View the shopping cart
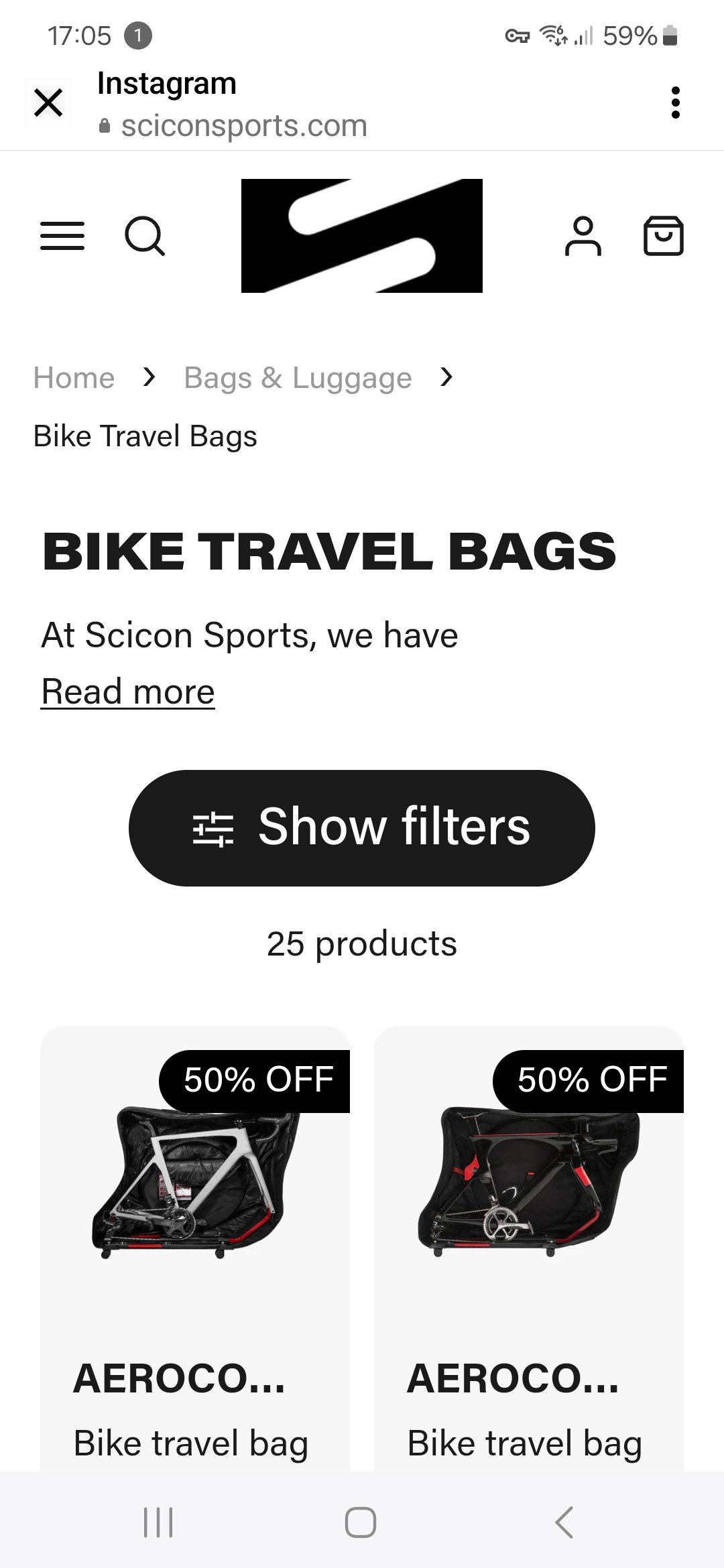Screen dimensions: 724x1568 click(663, 236)
